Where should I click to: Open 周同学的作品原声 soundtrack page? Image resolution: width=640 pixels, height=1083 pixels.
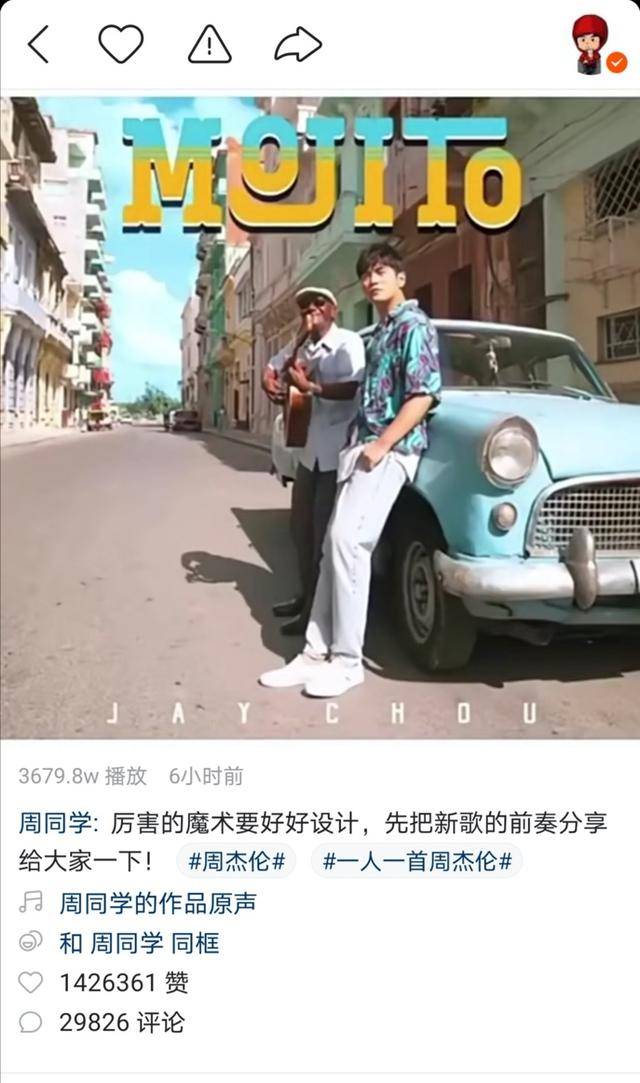(x=157, y=903)
